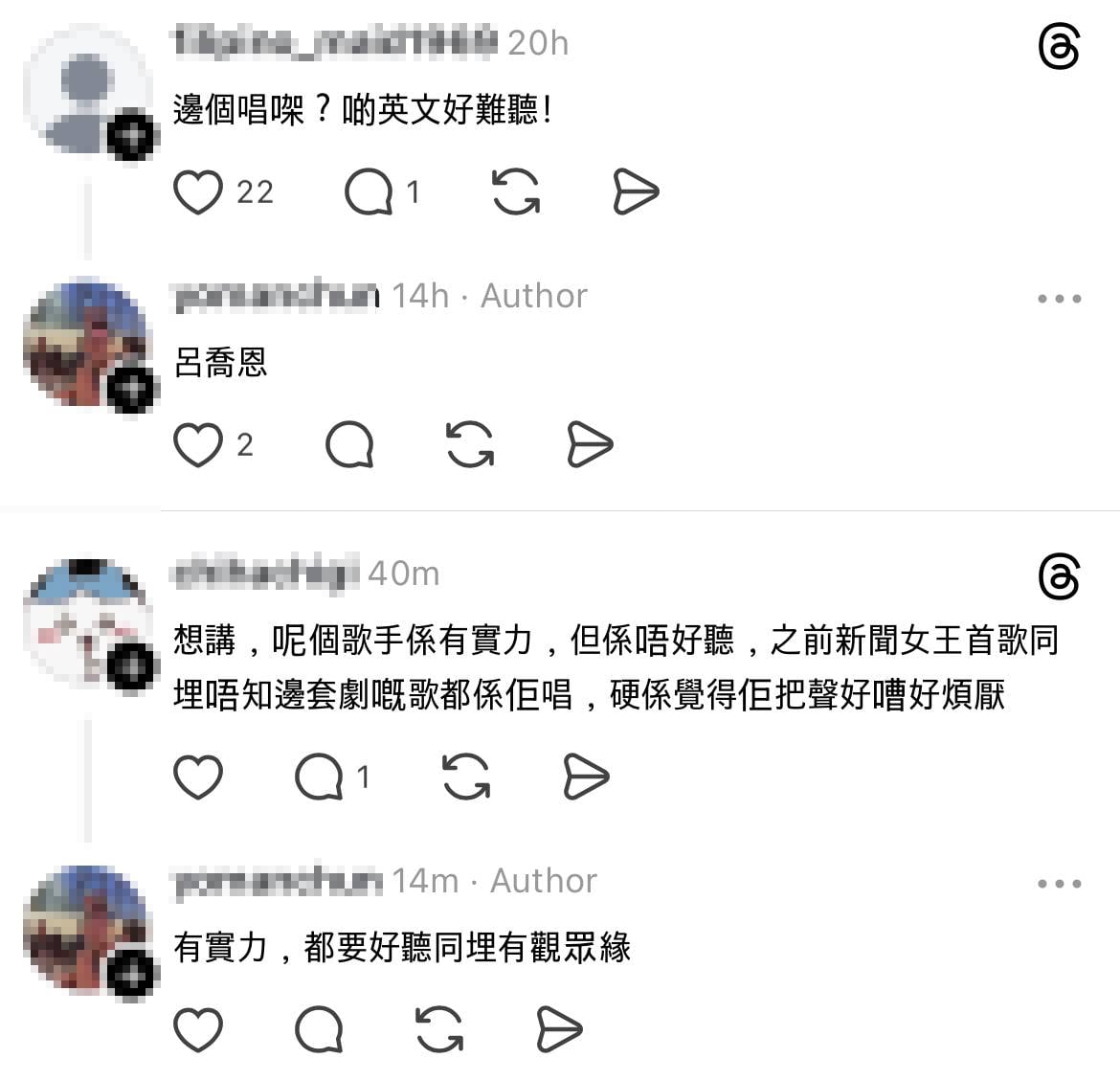This screenshot has height=1081, width=1120.
Task: Repost the 呂喬恩 reply
Action: pos(470,445)
